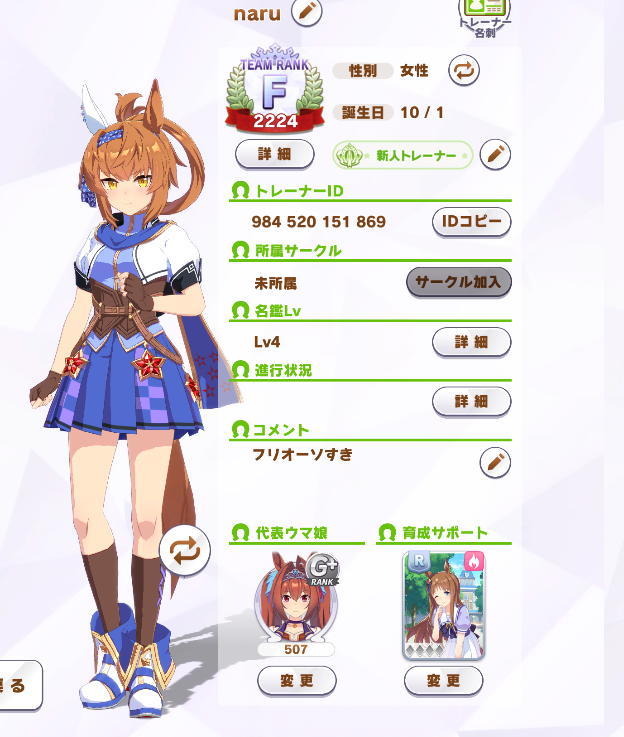Copy trainer ID with IDコピー
Image resolution: width=624 pixels, height=737 pixels.
[x=471, y=221]
